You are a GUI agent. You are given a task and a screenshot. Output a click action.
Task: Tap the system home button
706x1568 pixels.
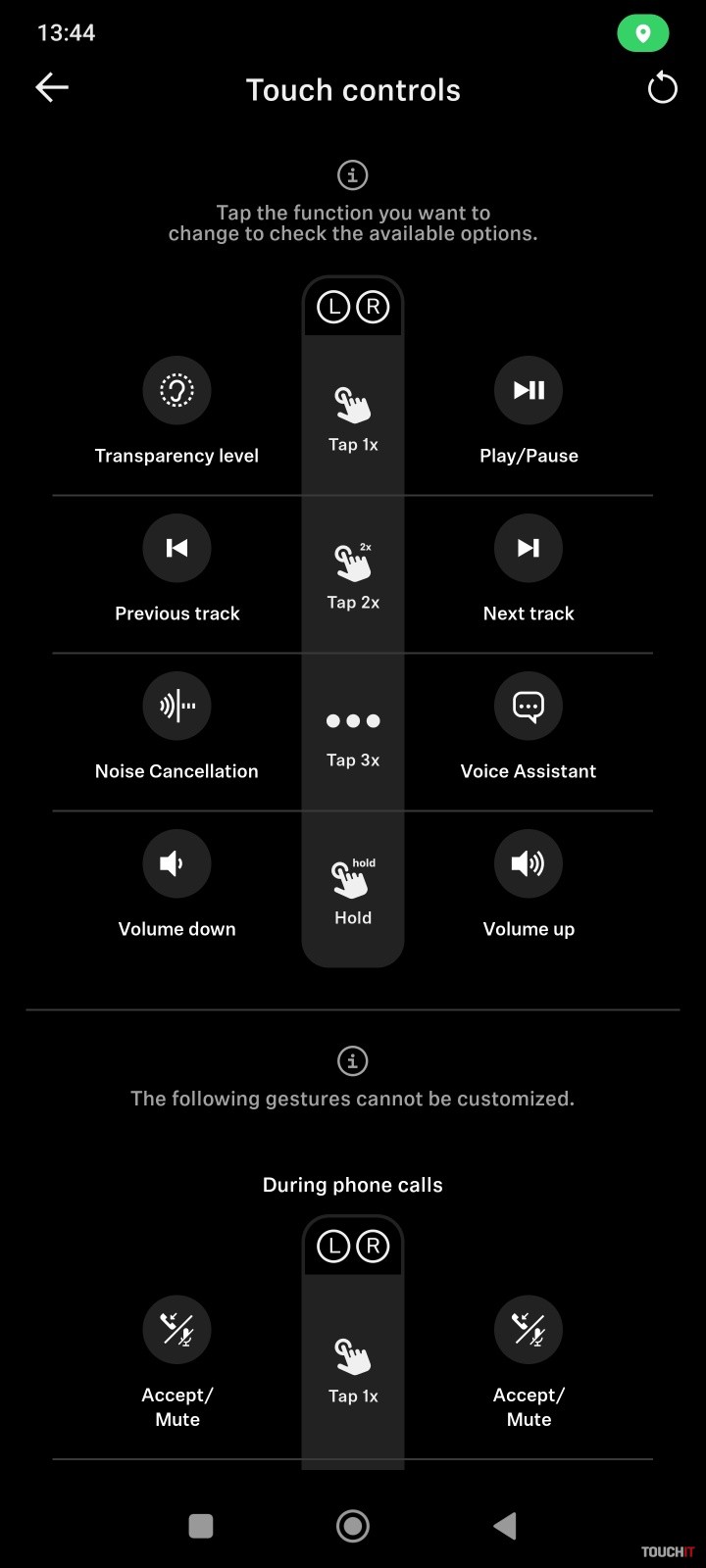click(353, 1525)
